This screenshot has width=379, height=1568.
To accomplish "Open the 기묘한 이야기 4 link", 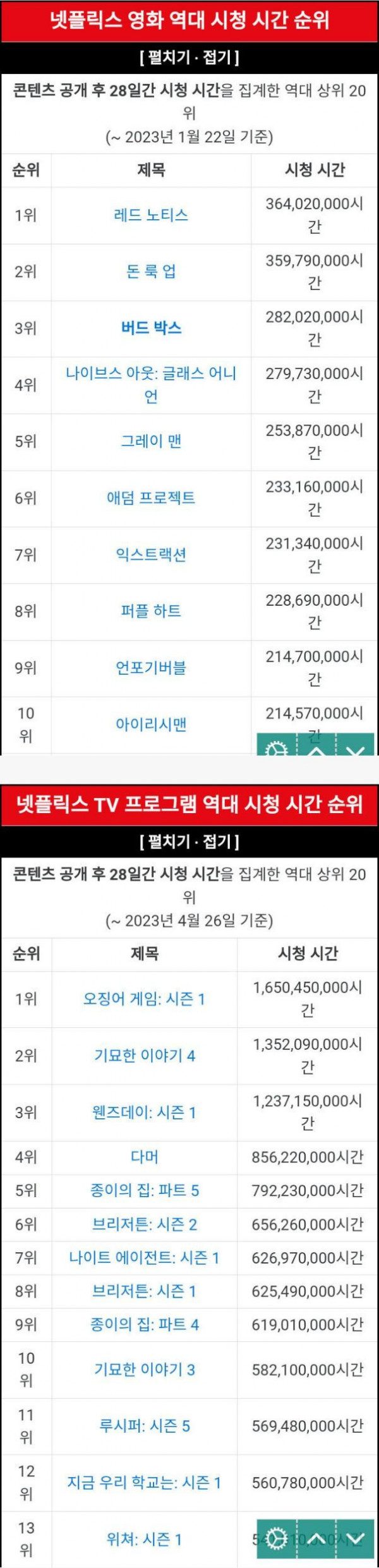I will point(144,1055).
